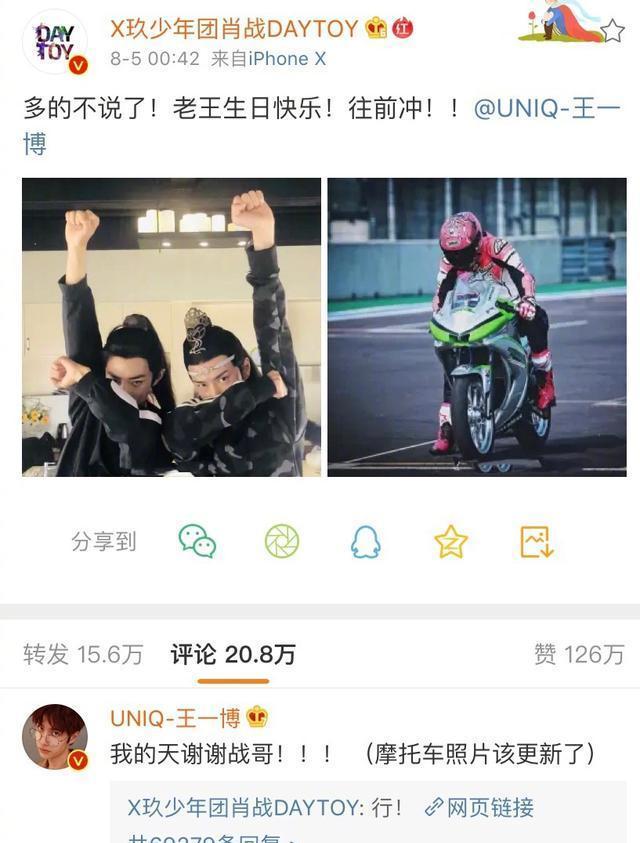Visit the UNIQ-王一博 commenter name

(x=175, y=717)
